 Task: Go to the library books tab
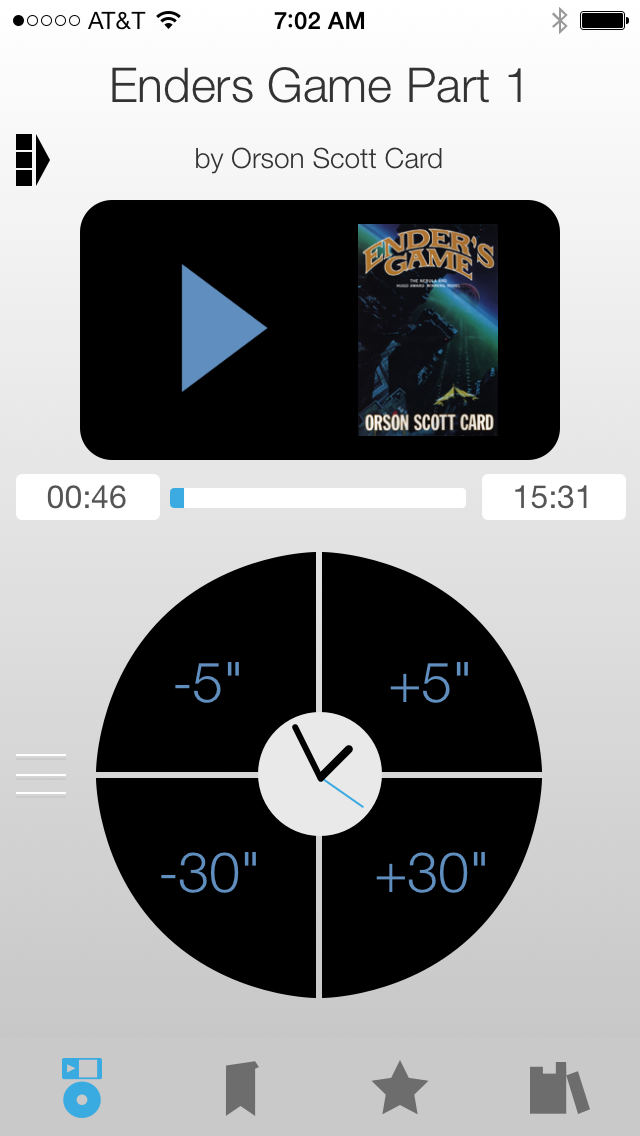point(559,1088)
